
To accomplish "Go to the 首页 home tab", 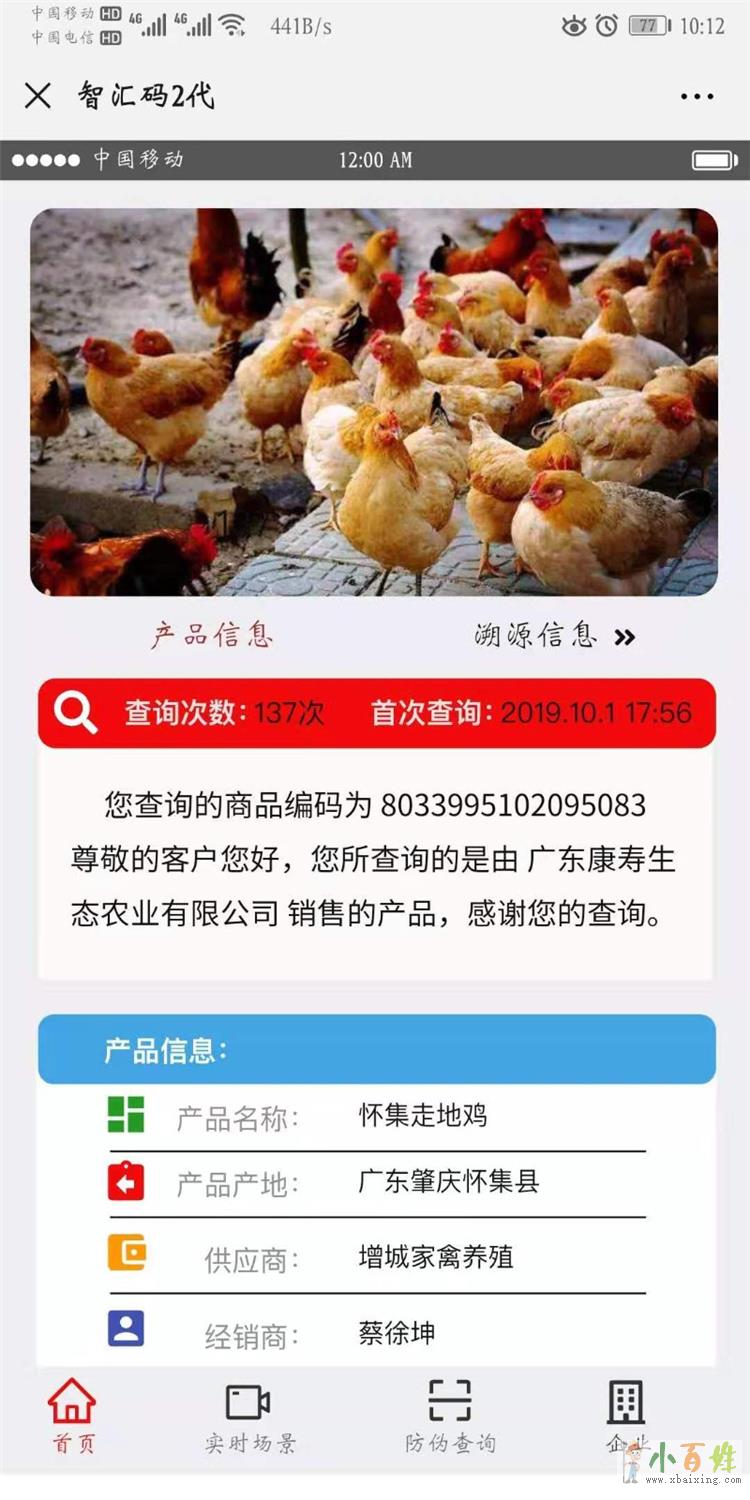I will (x=73, y=1414).
